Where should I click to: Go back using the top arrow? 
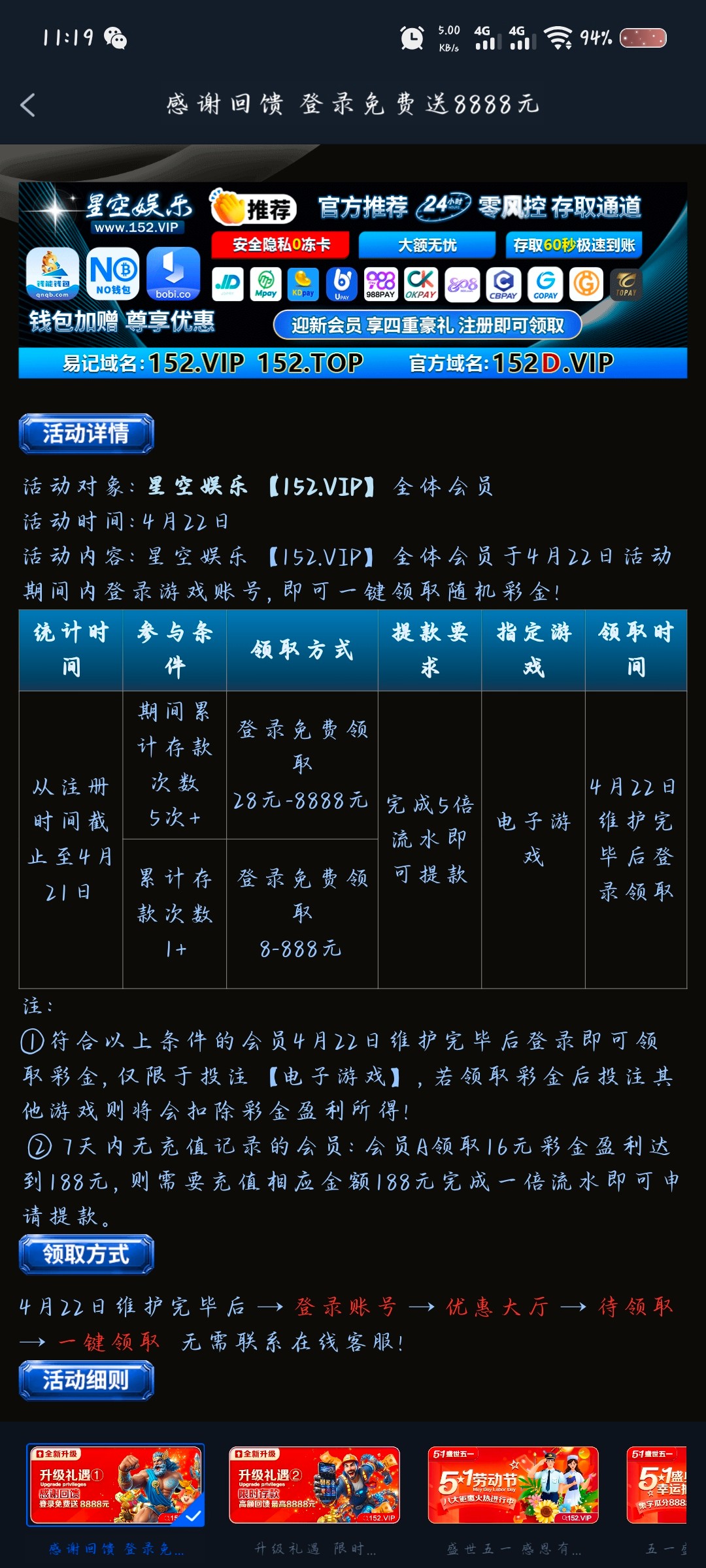pyautogui.click(x=28, y=105)
